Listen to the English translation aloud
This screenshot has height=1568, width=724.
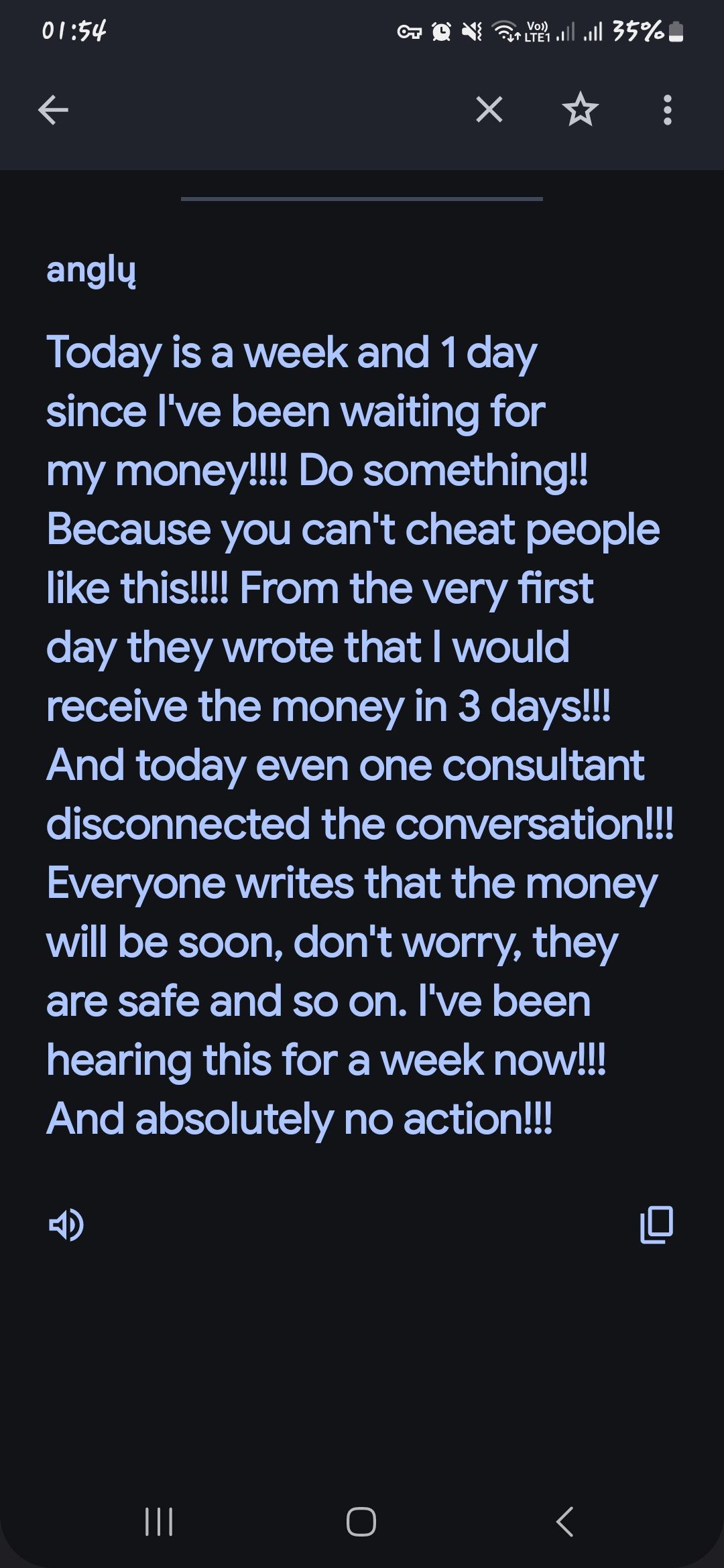point(66,1225)
